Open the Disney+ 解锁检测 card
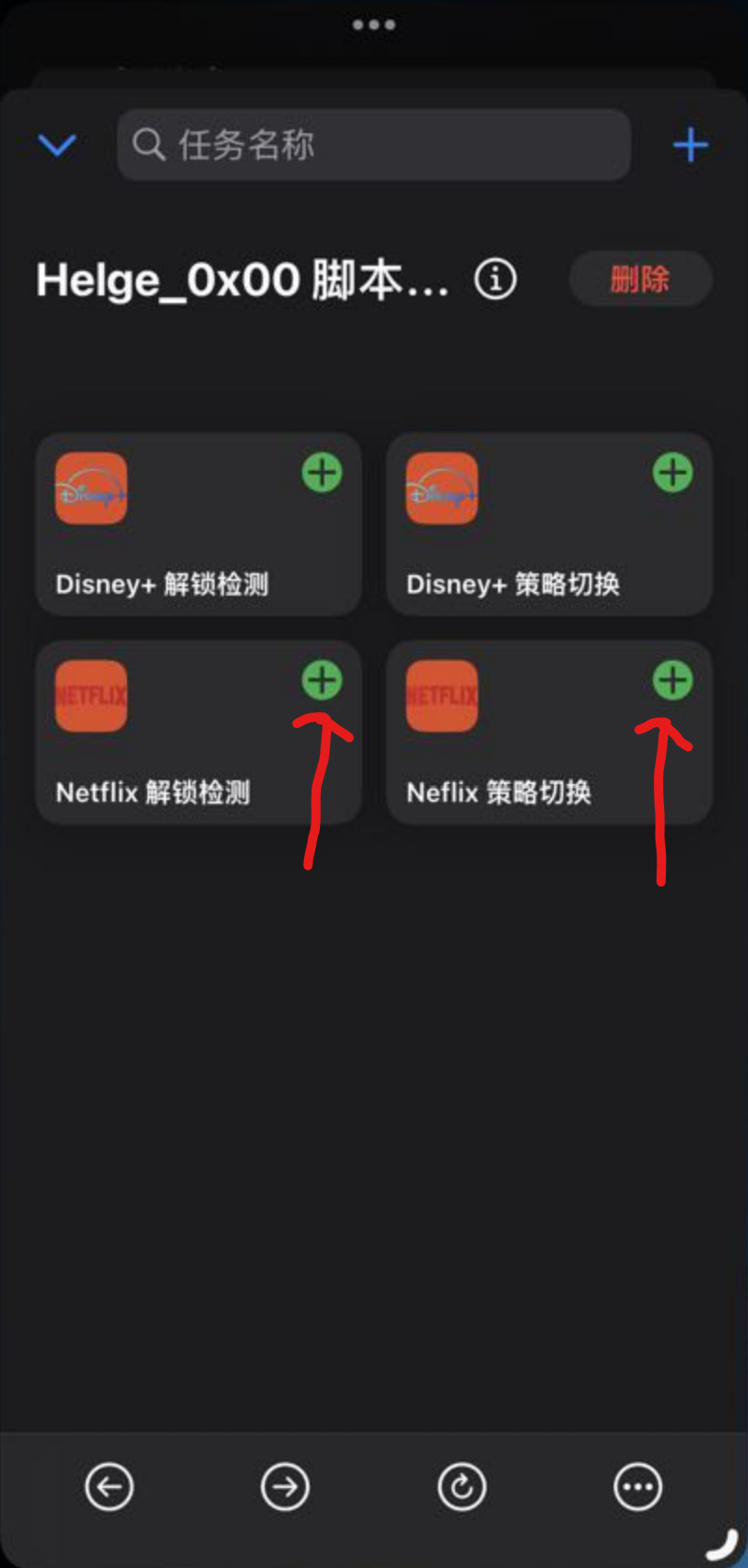The image size is (748, 1568). click(x=177, y=550)
